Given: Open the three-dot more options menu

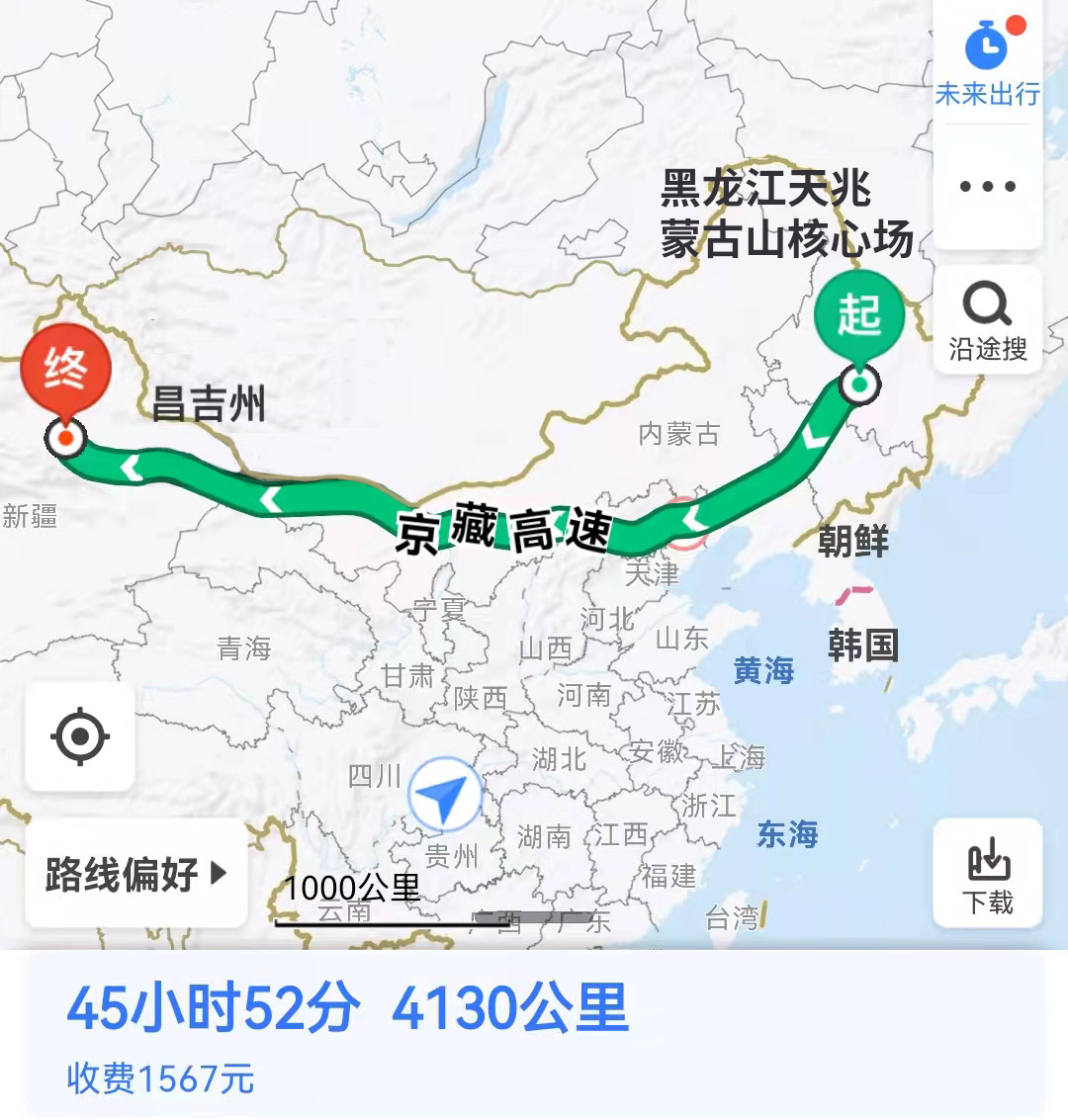Looking at the screenshot, I should pos(987,186).
